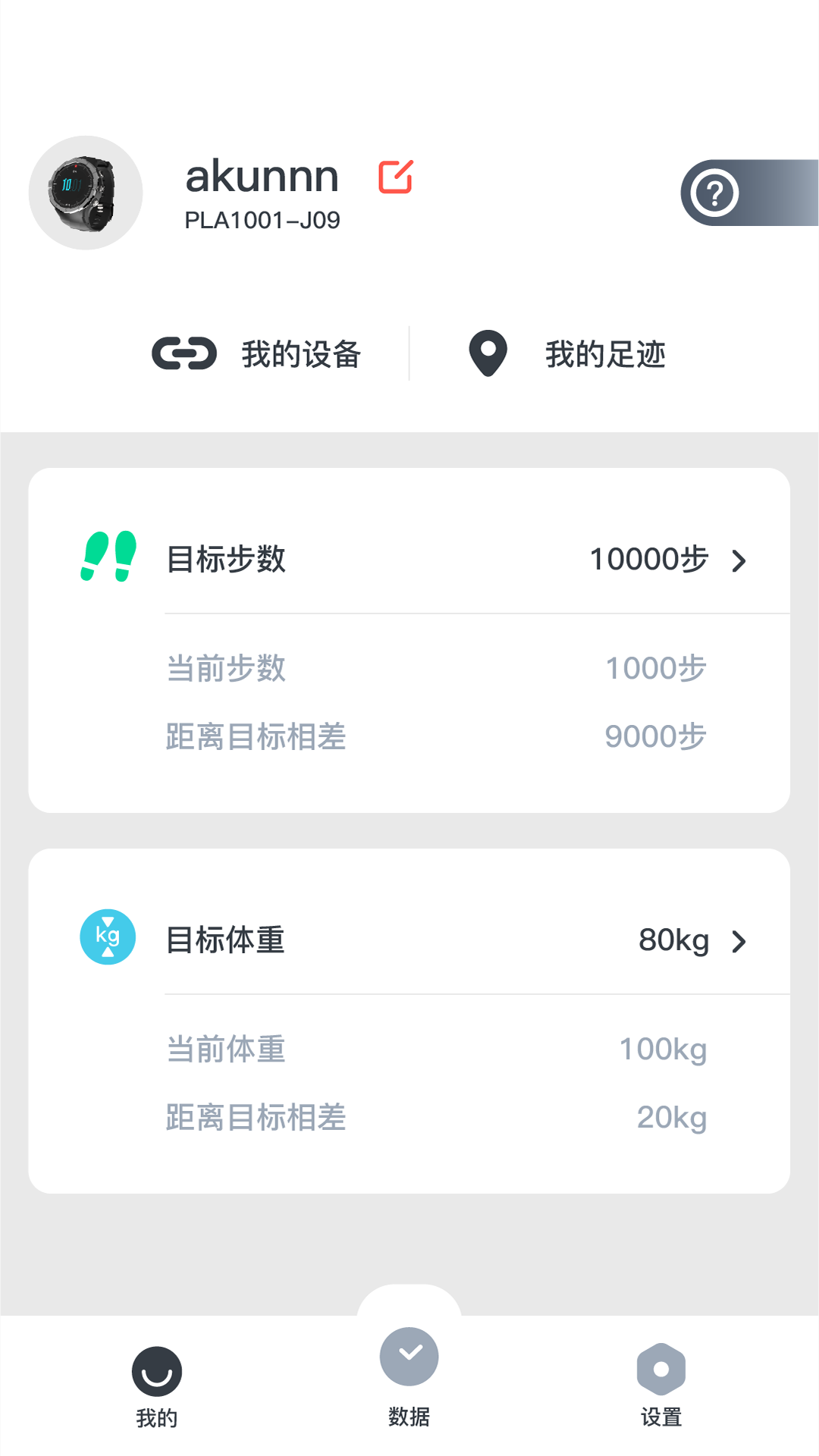Open 我的设备

pos(258,354)
